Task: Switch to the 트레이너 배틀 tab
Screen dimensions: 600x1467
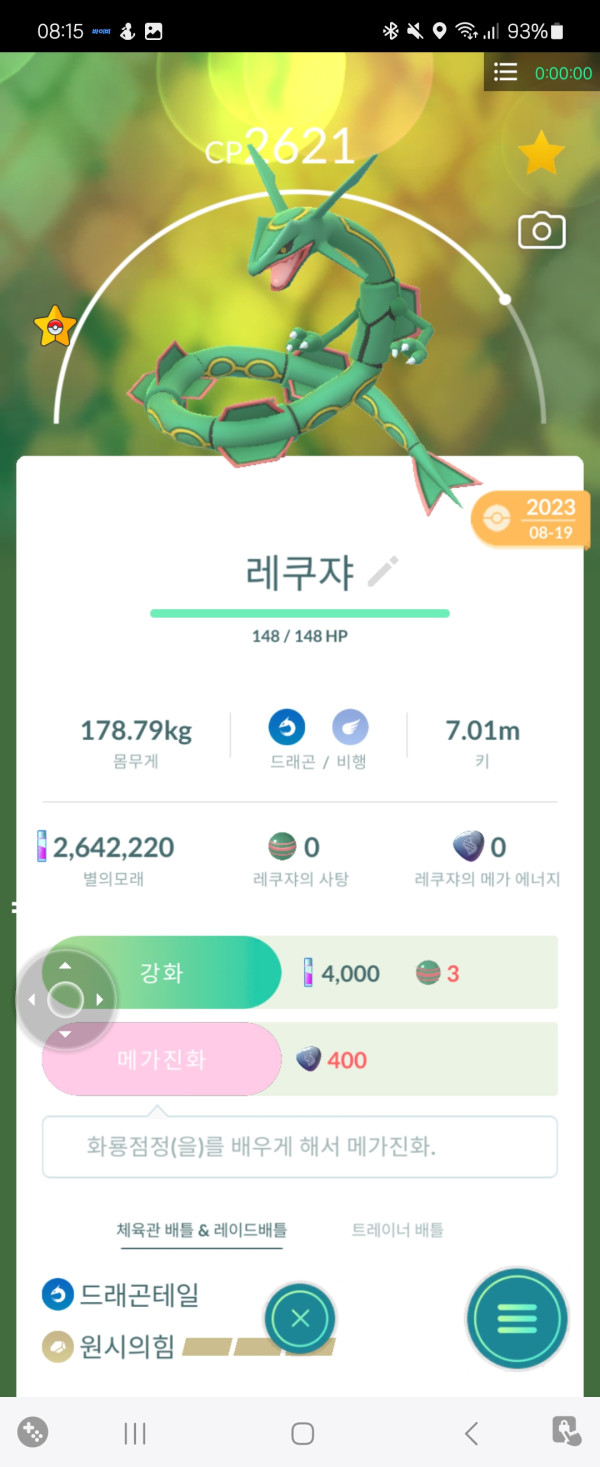Action: tap(397, 1230)
